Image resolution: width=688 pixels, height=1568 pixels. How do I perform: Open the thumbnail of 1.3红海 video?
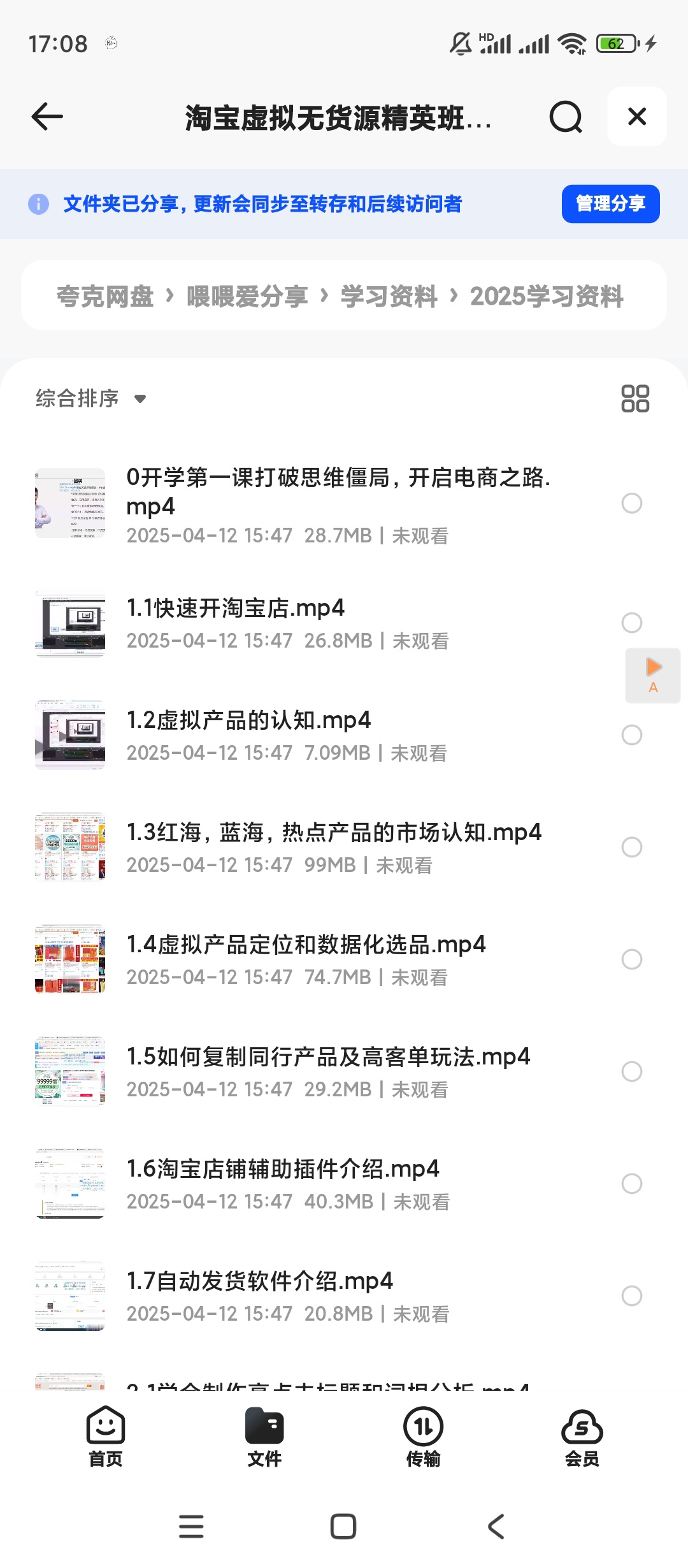pos(69,848)
